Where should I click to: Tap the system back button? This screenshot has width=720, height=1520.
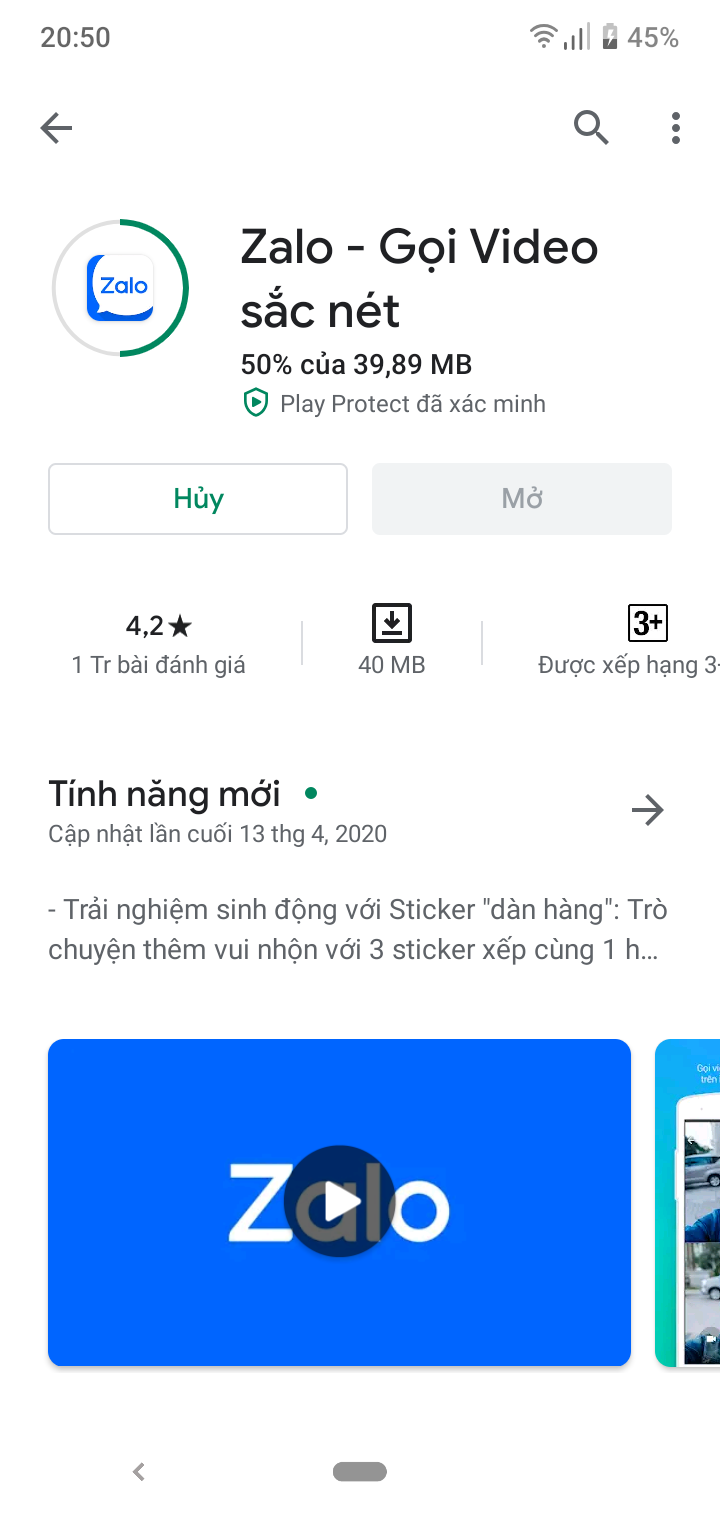click(x=139, y=1471)
